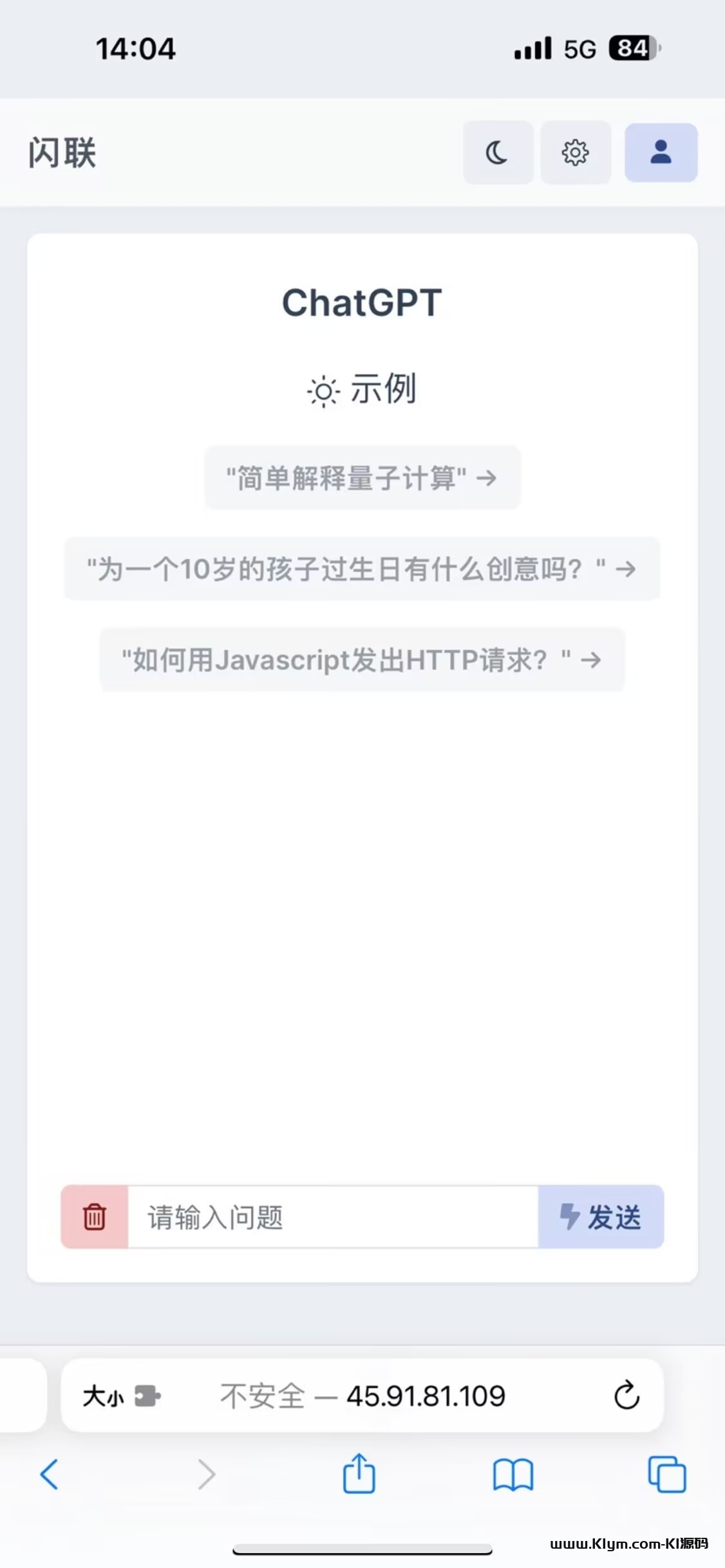The height and width of the screenshot is (1568, 725).
Task: Share this page from Safari toolbar
Action: [x=359, y=1474]
